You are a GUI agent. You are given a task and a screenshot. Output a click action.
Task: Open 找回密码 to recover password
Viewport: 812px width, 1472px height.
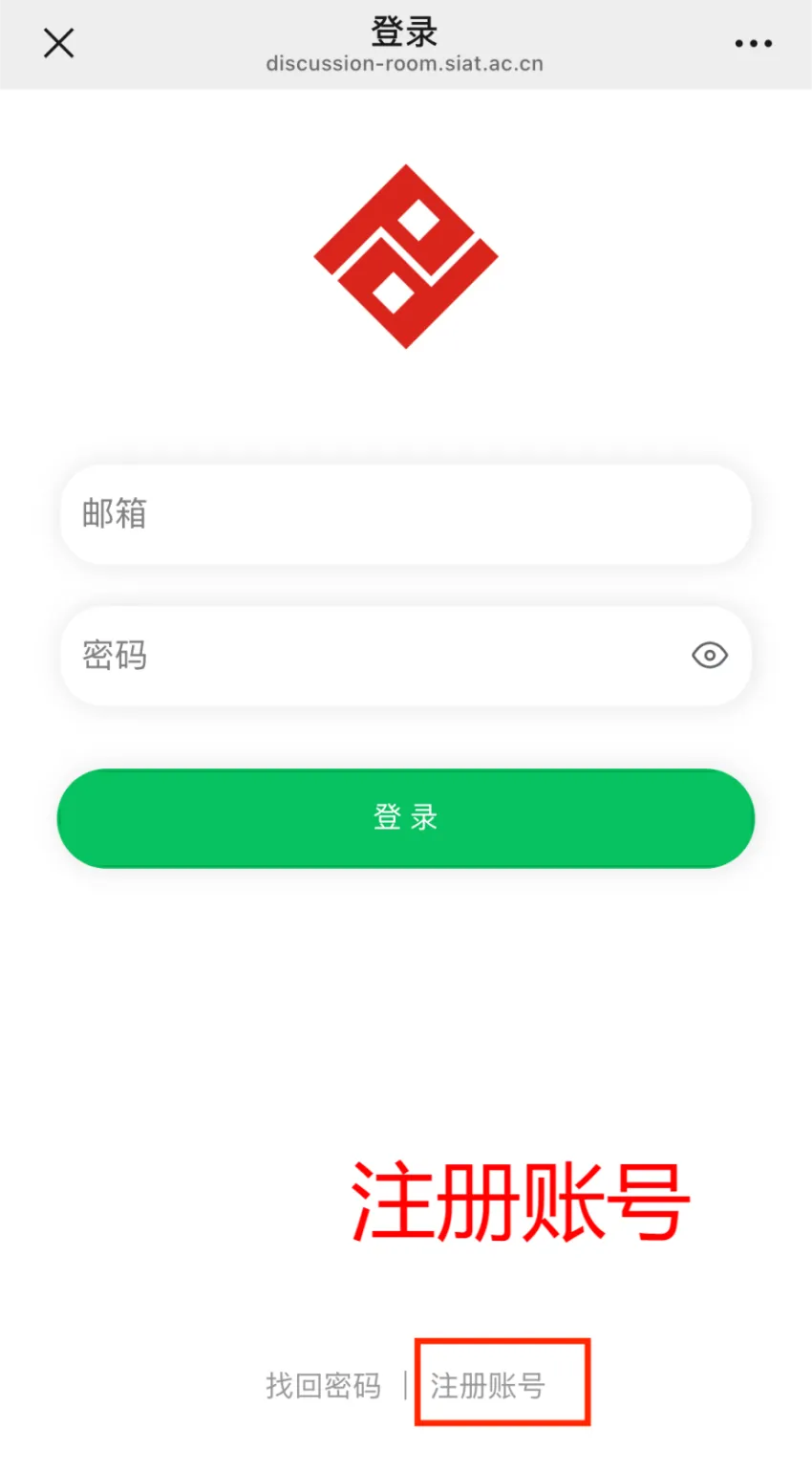(x=323, y=1385)
